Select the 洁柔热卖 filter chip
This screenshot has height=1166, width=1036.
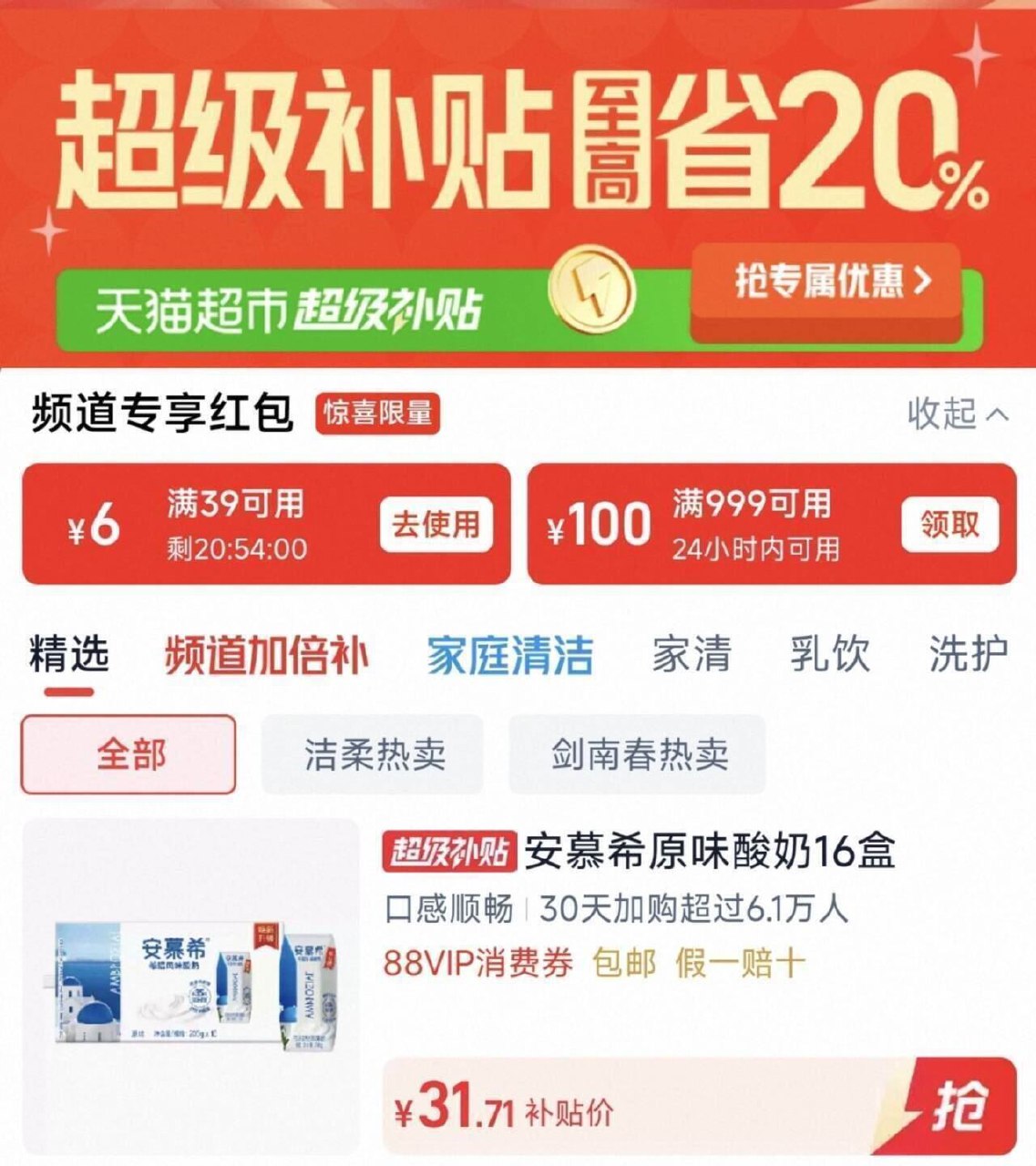click(374, 755)
